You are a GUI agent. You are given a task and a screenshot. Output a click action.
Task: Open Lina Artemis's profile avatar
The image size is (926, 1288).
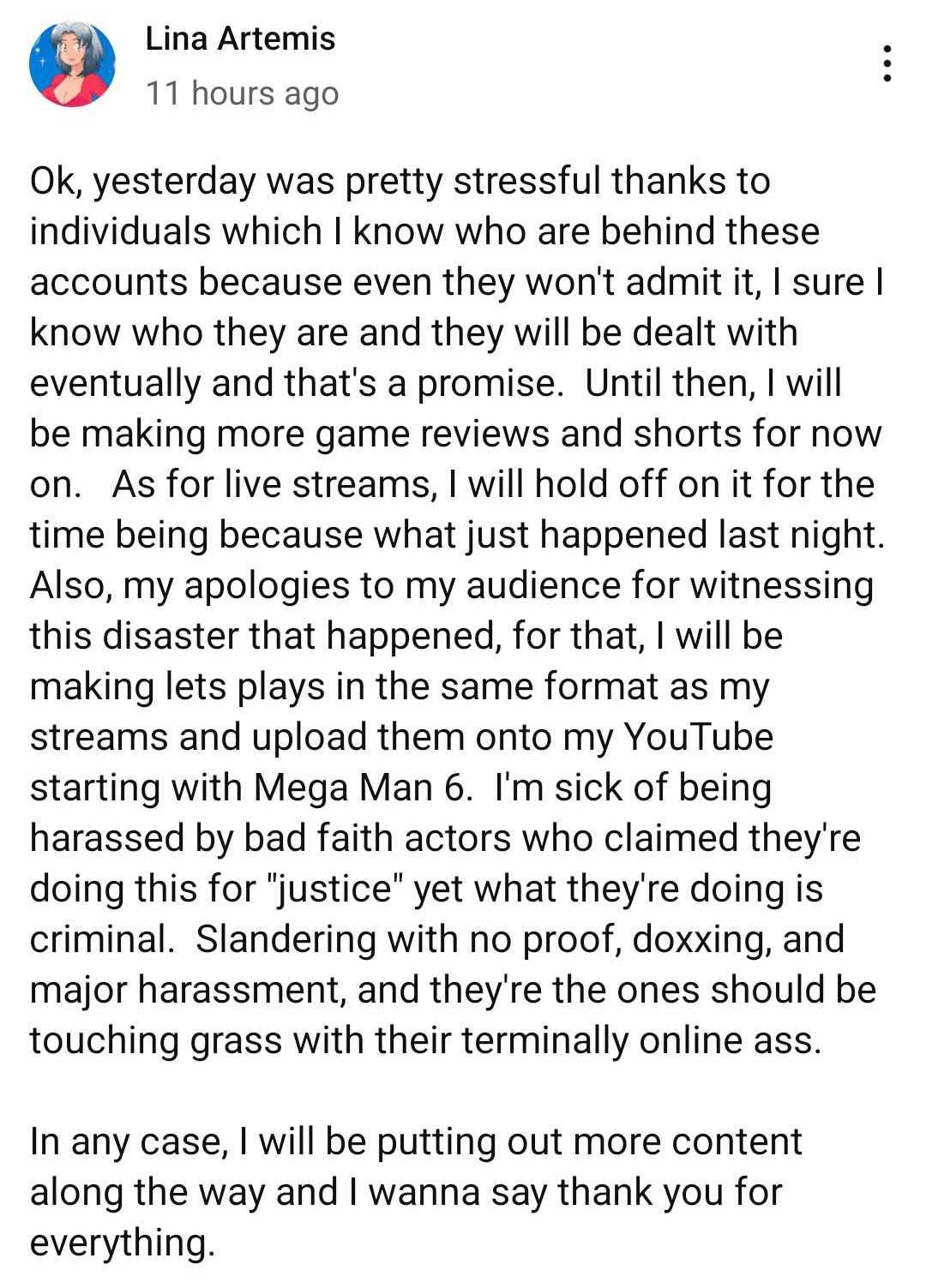(x=72, y=64)
